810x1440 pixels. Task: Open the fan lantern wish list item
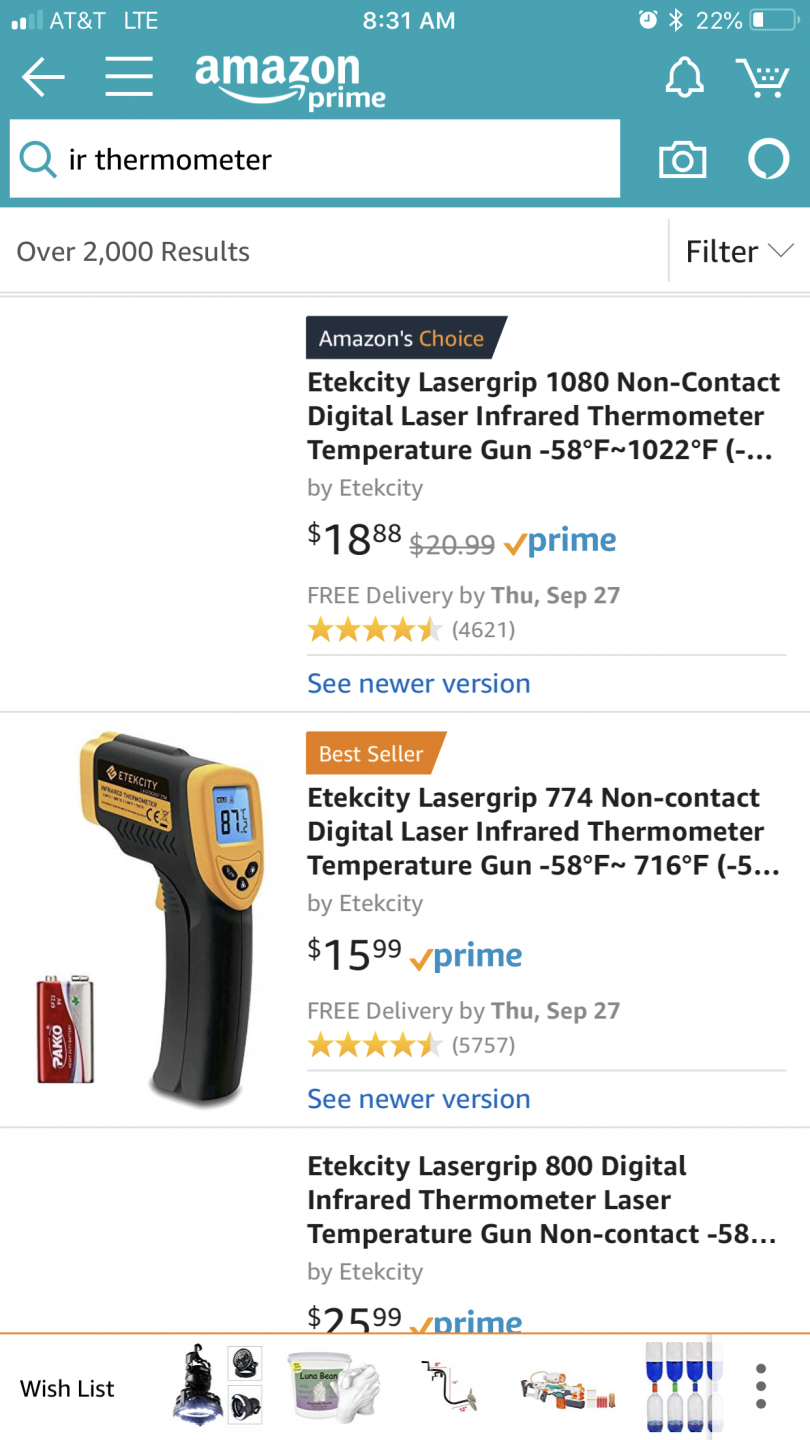(x=217, y=1386)
